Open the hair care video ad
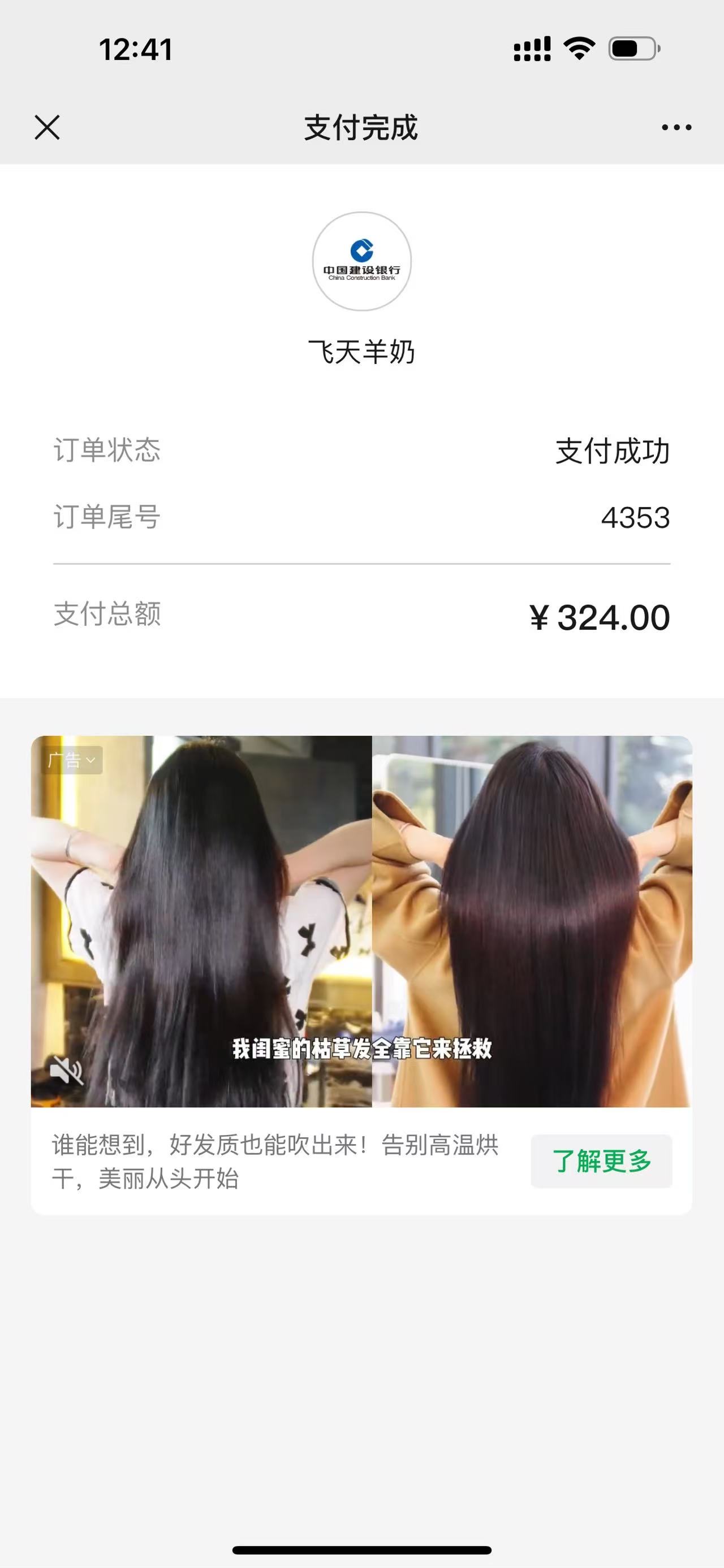The height and width of the screenshot is (1568, 724). (x=361, y=920)
